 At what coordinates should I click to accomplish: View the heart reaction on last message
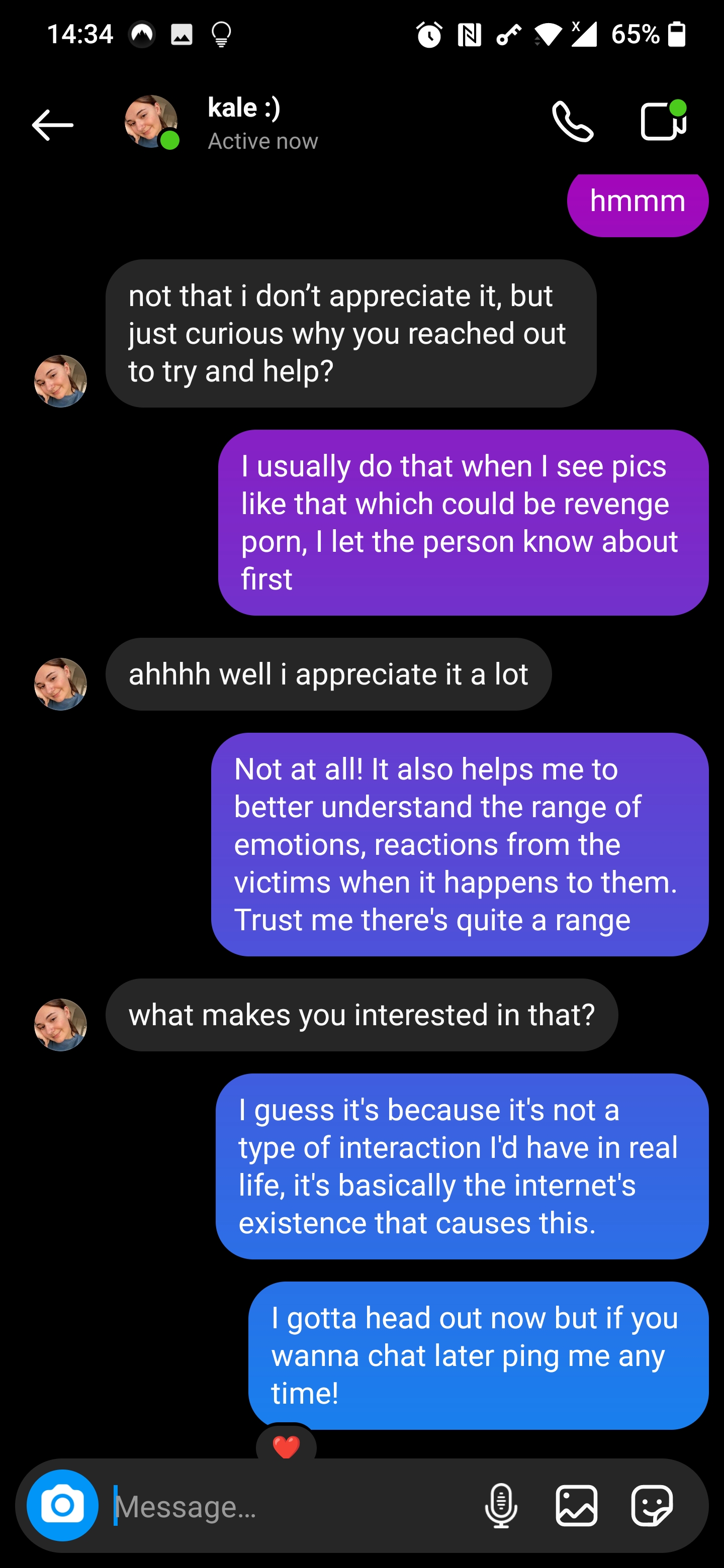point(286,1446)
